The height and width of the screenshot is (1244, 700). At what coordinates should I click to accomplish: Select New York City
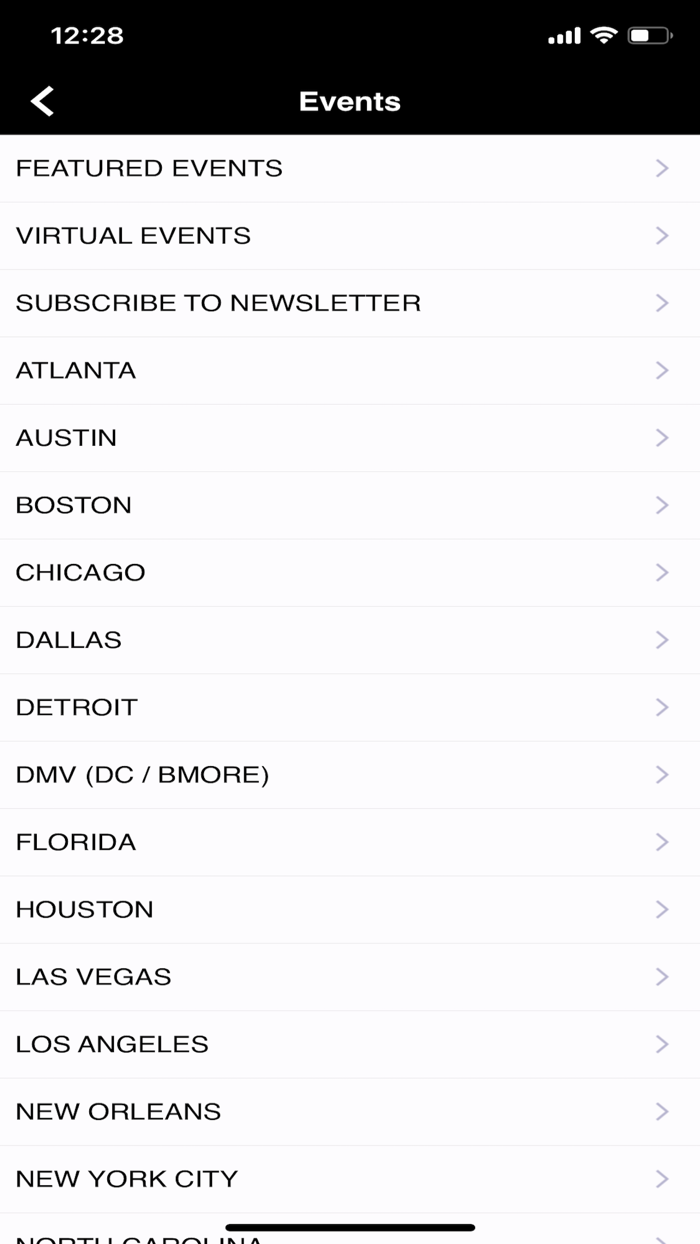pyautogui.click(x=350, y=1179)
